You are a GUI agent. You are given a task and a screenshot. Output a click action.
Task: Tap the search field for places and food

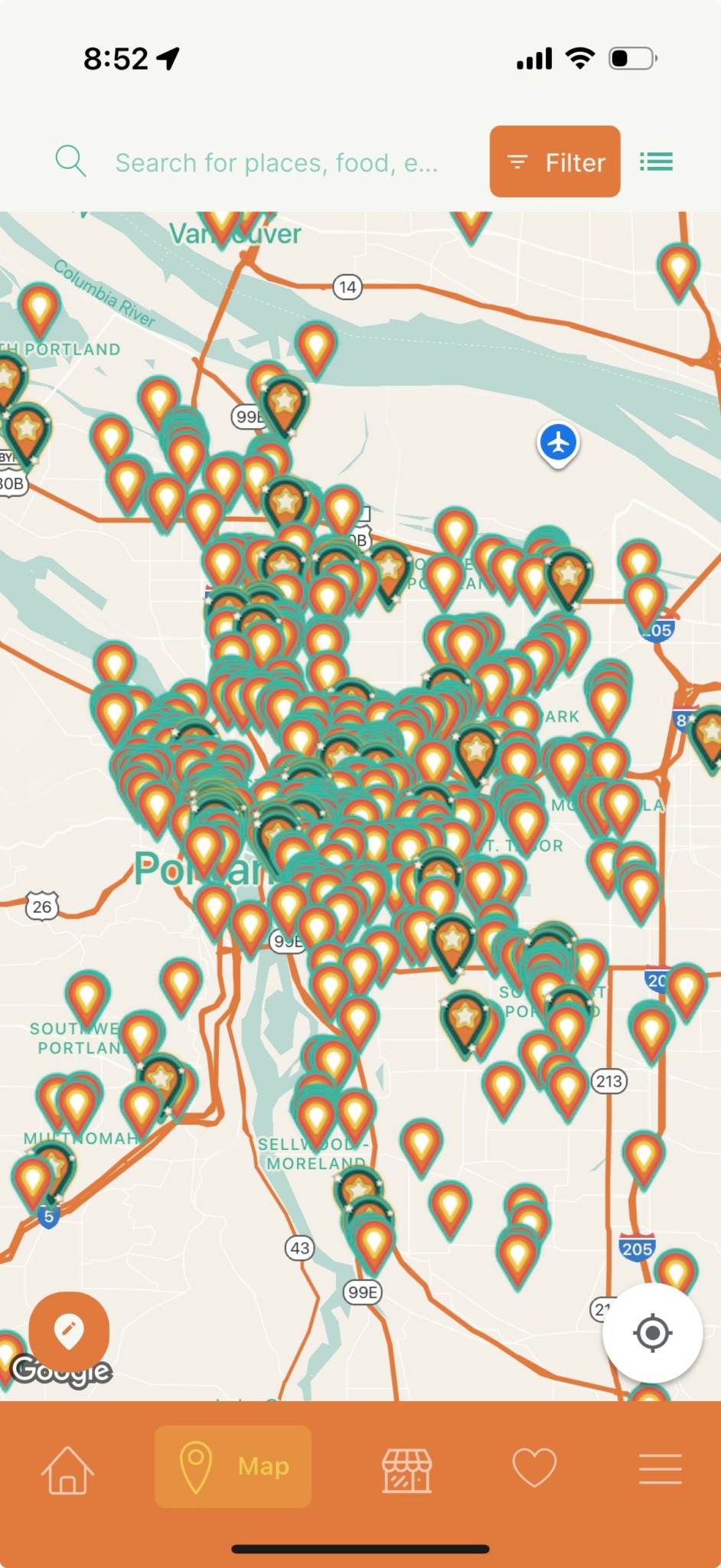point(276,162)
